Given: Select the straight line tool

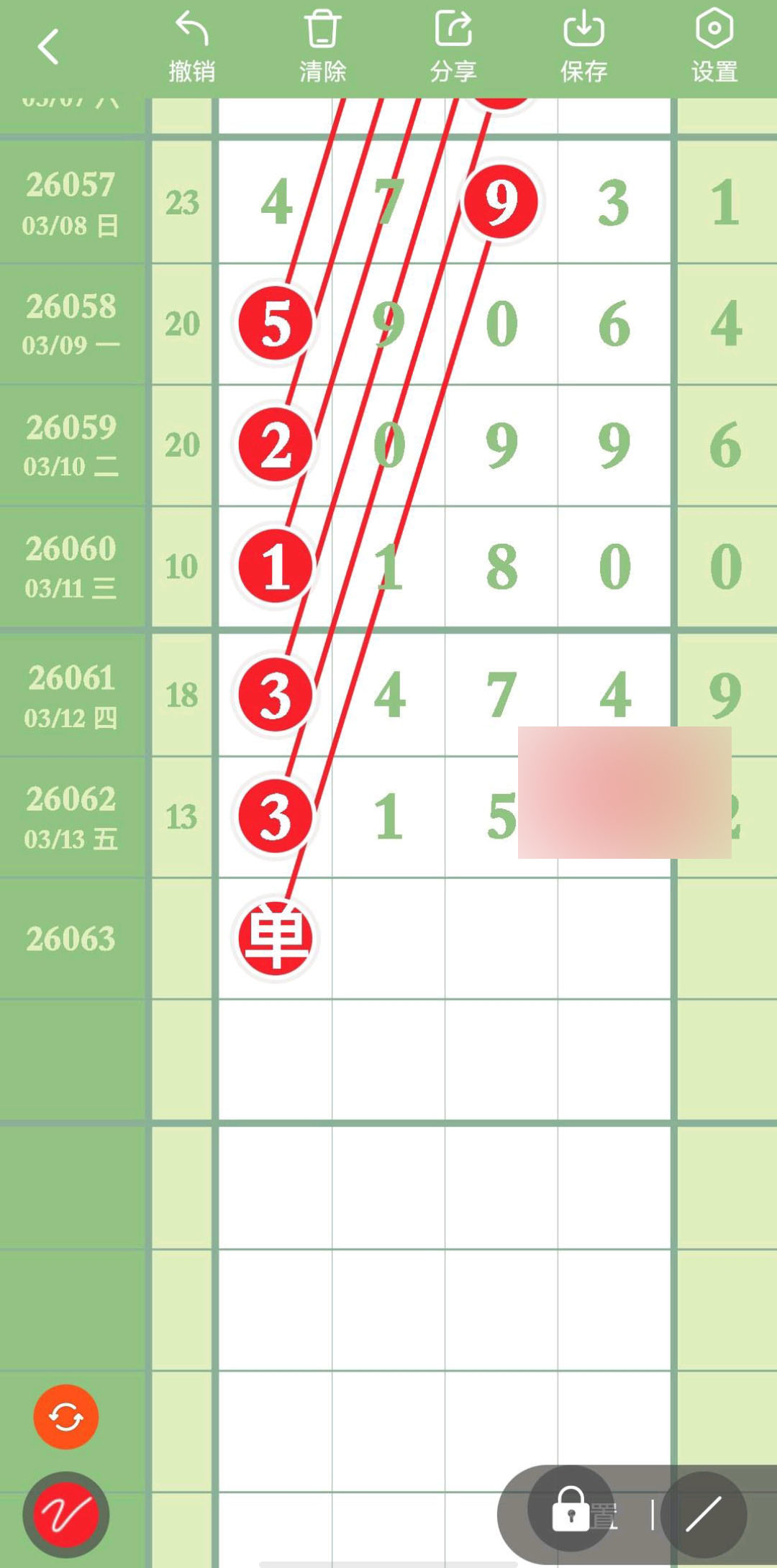Looking at the screenshot, I should coord(704,1515).
